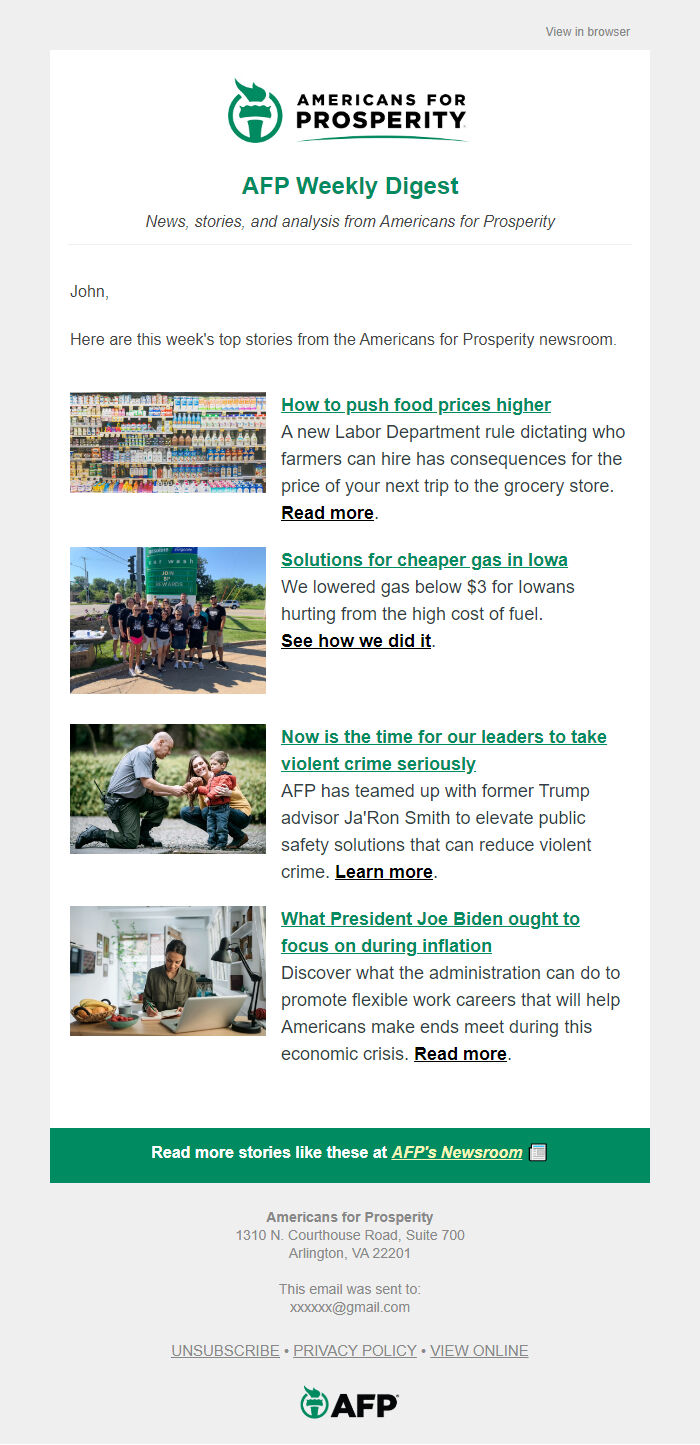Open the woman working at laptop image
700x1445 pixels.
pyautogui.click(x=168, y=971)
